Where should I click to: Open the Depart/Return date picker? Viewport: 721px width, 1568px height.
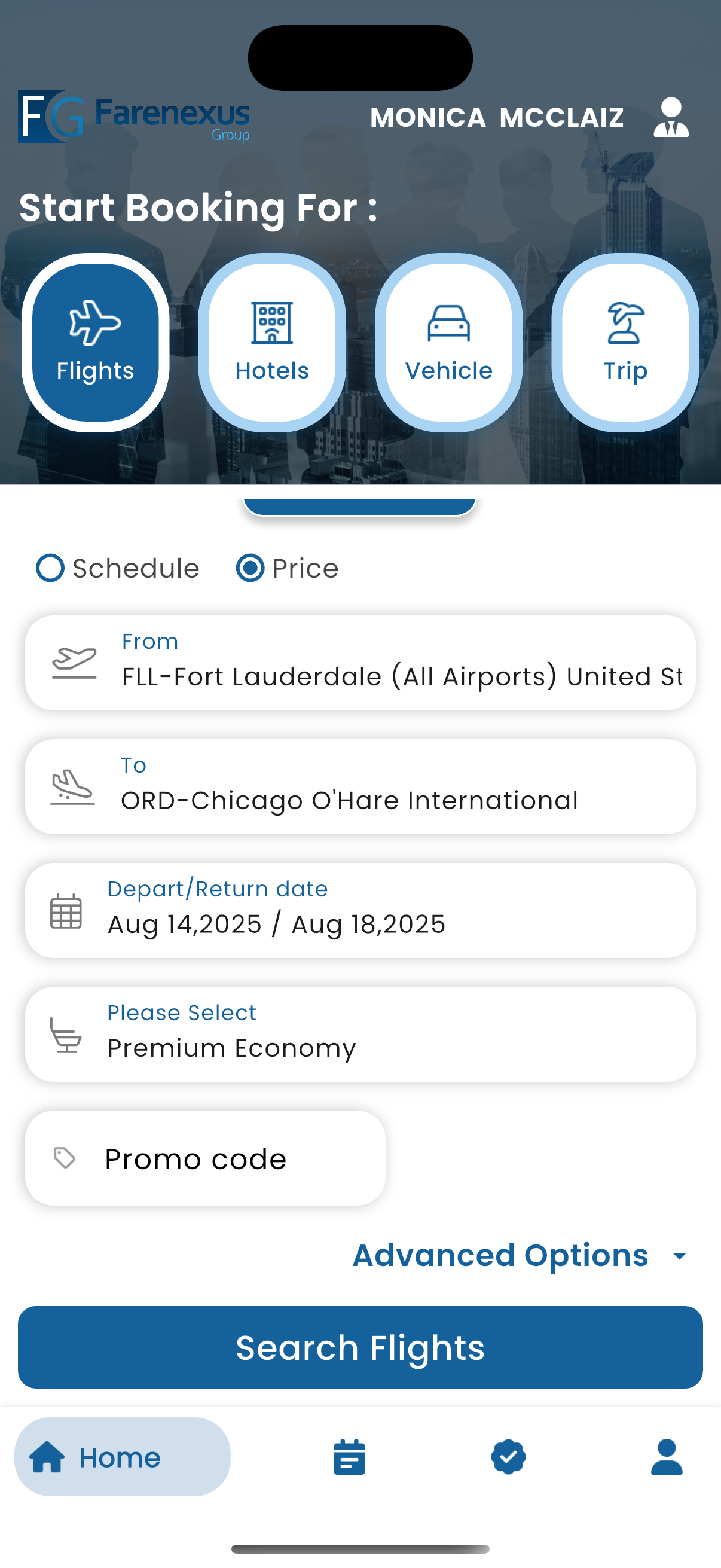360,911
